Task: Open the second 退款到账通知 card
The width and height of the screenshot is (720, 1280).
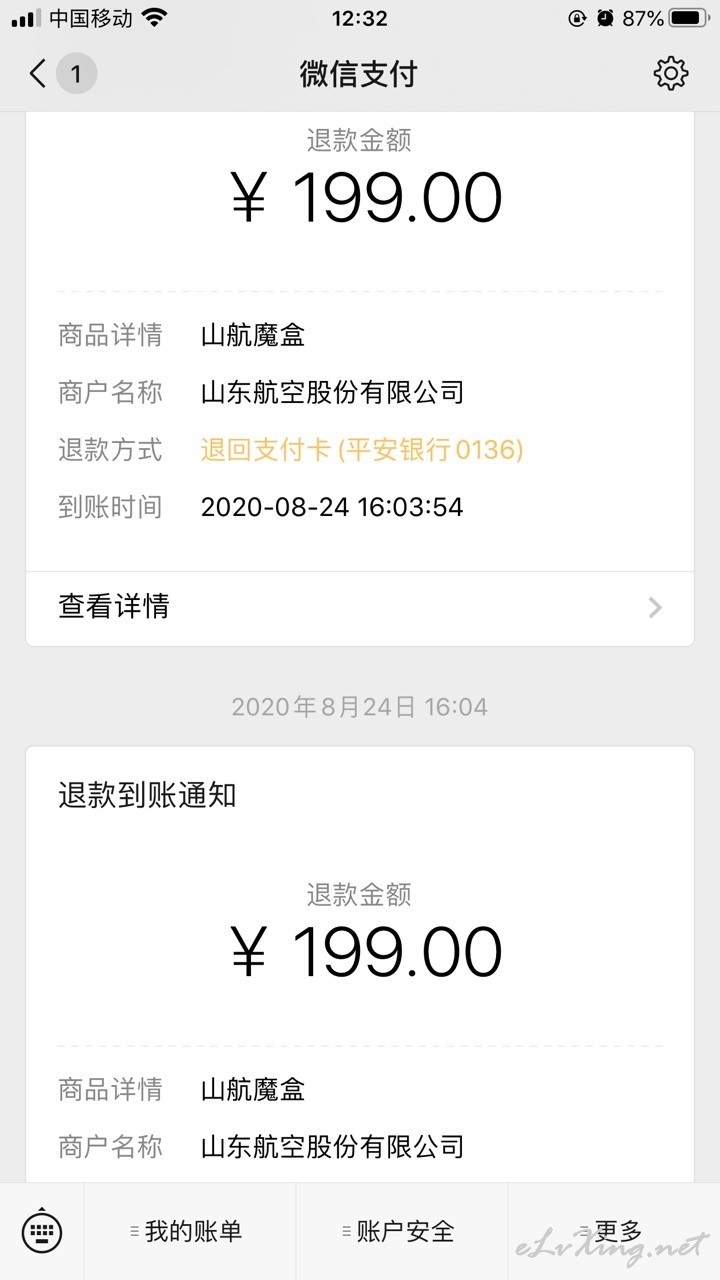Action: (360, 965)
